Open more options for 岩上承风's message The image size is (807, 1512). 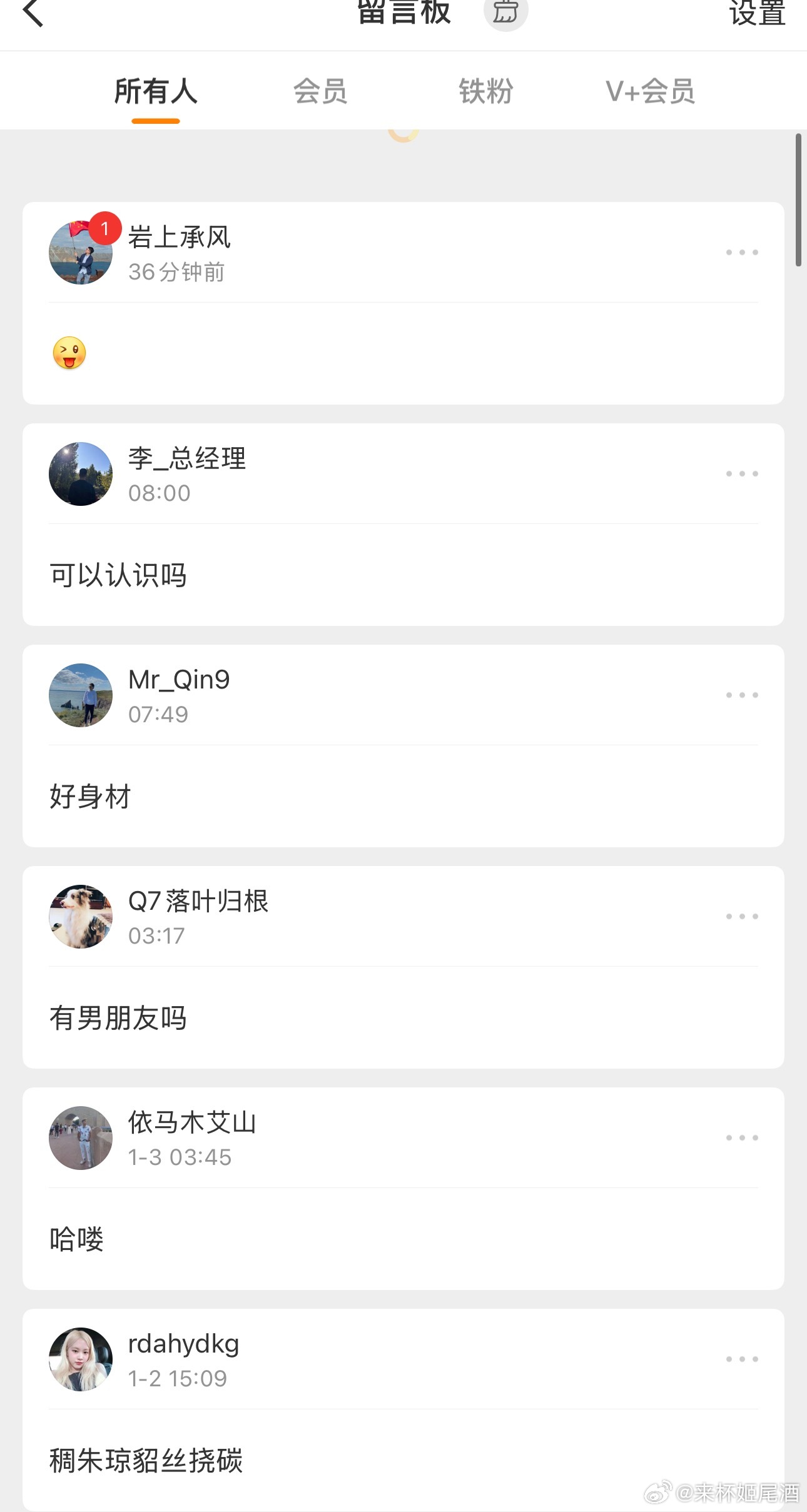742,253
